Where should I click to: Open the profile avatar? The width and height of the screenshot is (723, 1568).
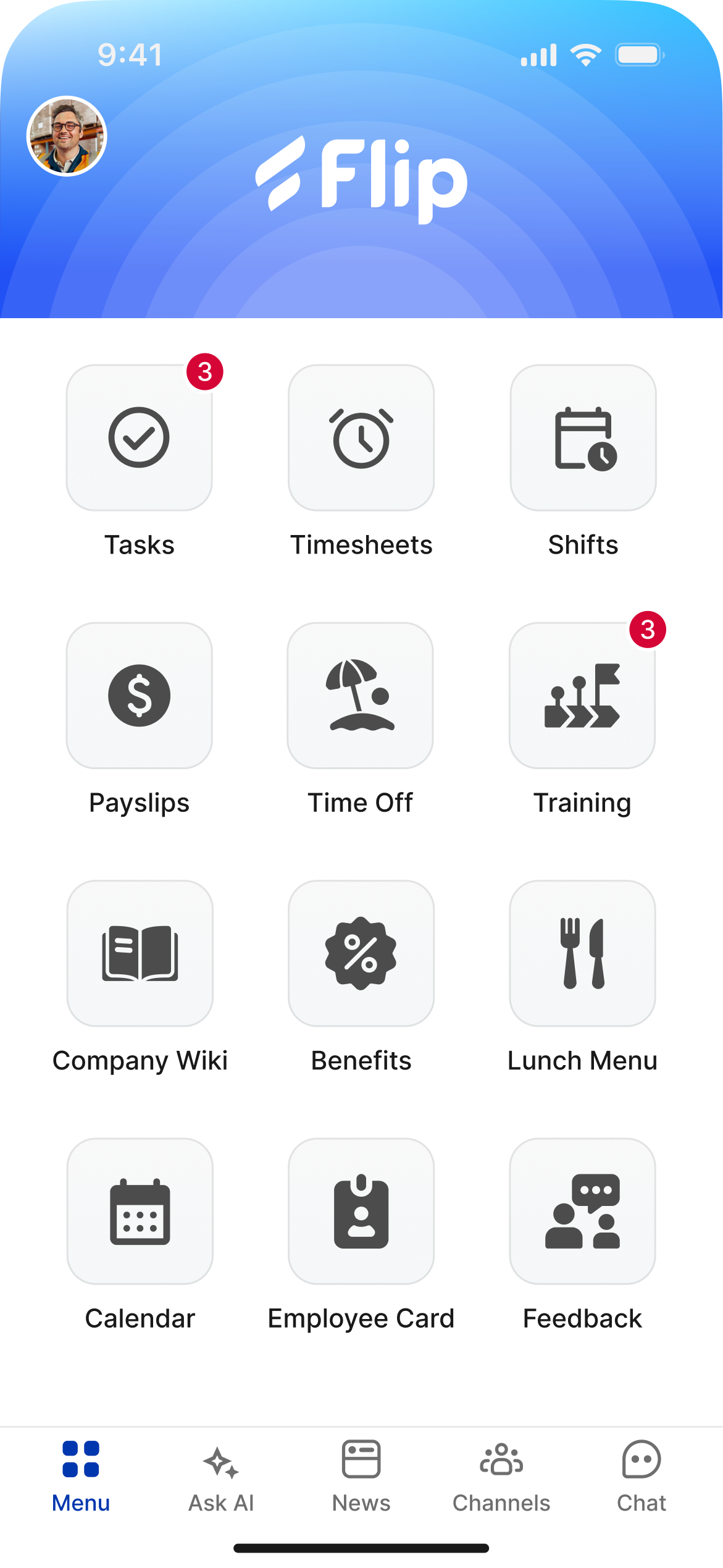point(67,136)
